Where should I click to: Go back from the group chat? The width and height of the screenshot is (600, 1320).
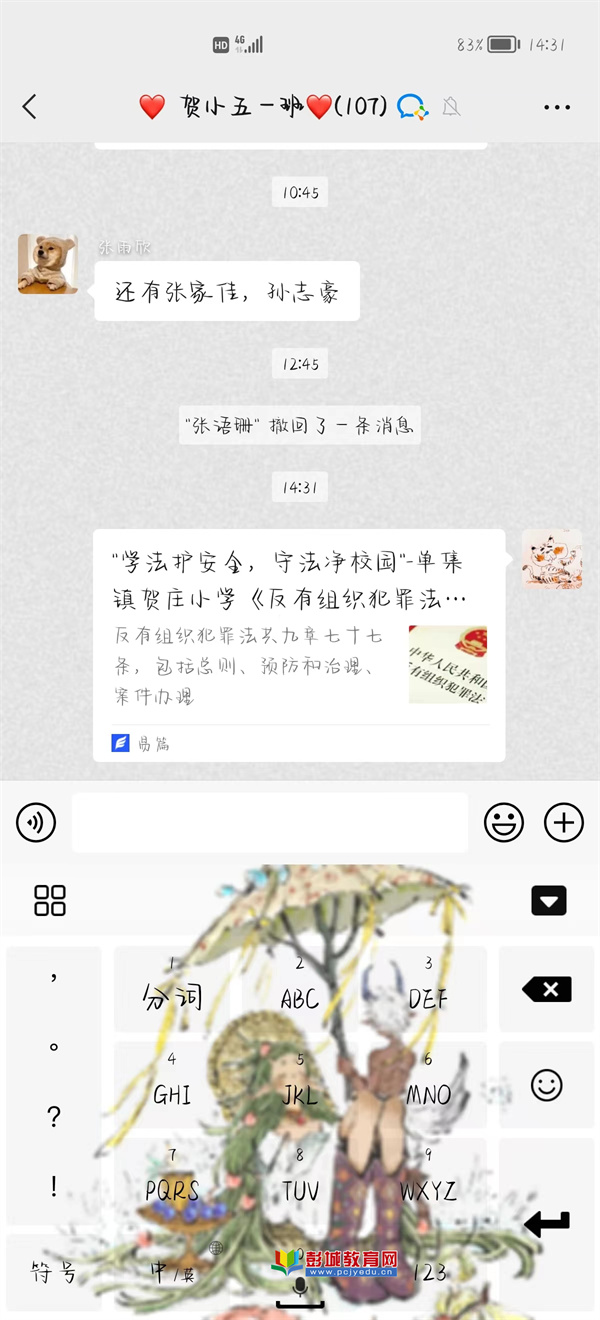coord(30,106)
